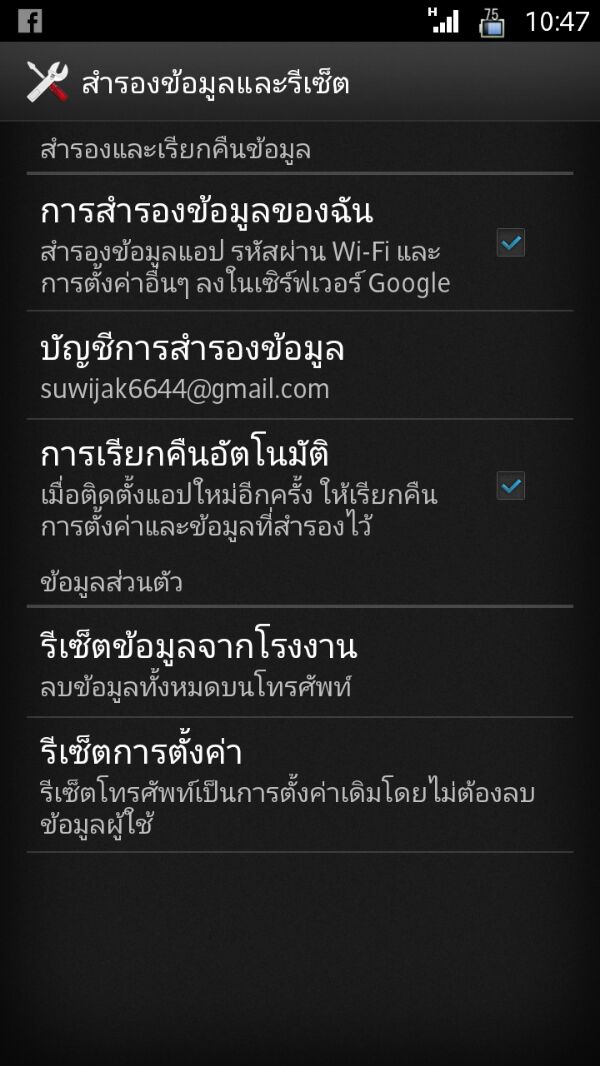Select รีเซ็ตการตั้งค่า row
The image size is (600, 1066).
pyautogui.click(x=300, y=785)
